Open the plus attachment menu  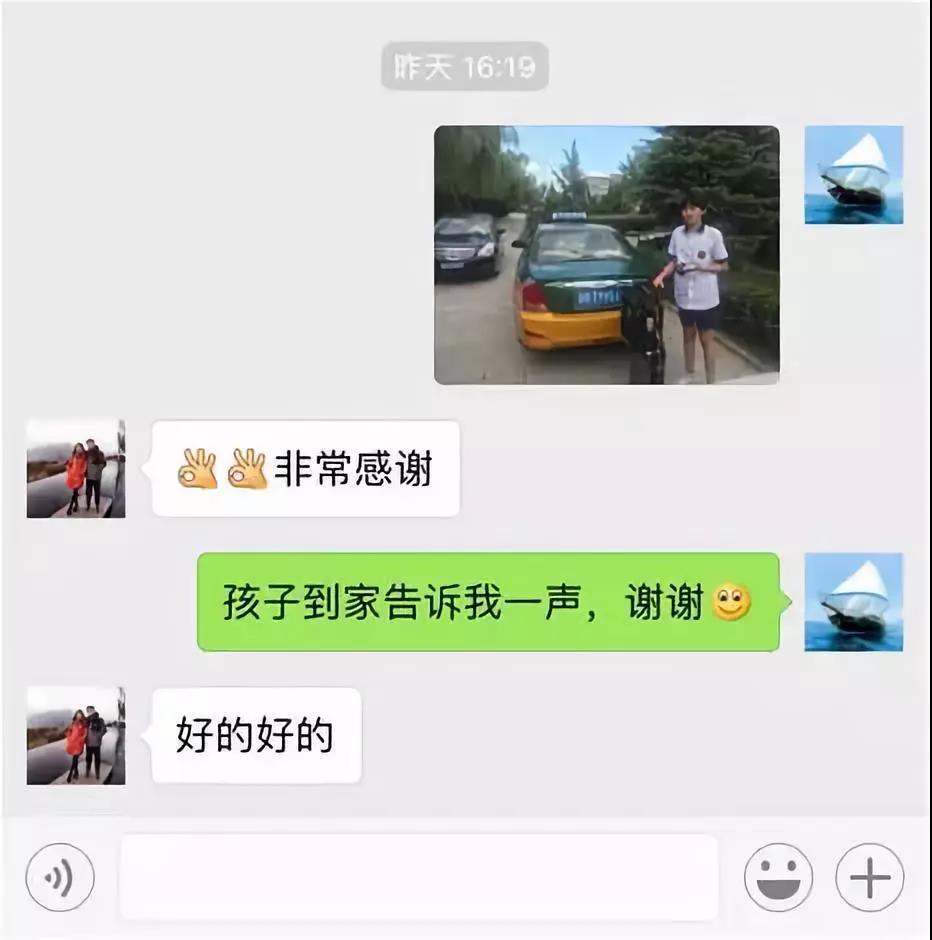pos(869,878)
